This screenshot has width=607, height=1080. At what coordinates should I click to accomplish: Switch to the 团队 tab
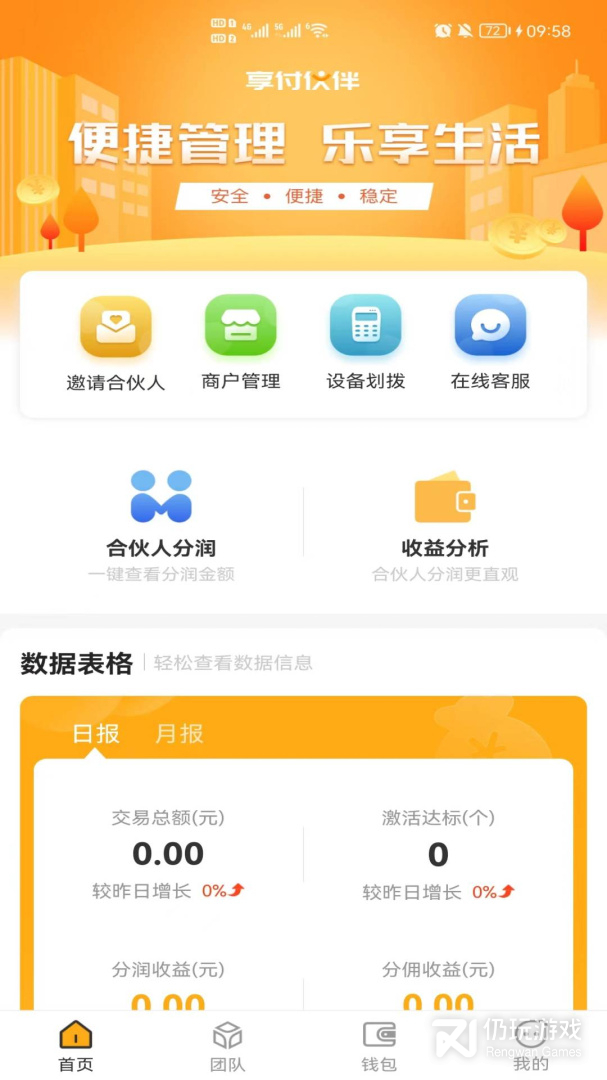pos(228,1046)
